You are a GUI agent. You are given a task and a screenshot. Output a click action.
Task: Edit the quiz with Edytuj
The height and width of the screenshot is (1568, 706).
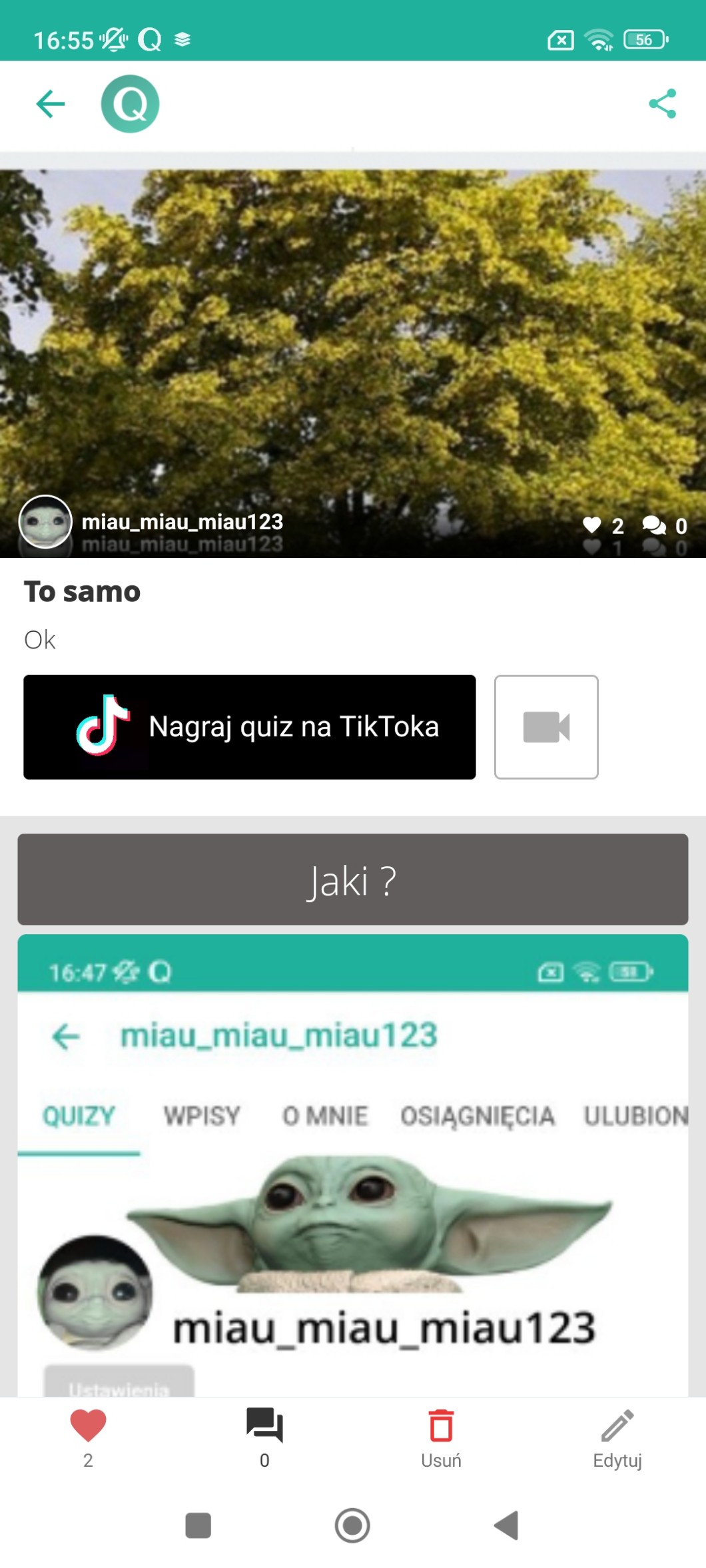[617, 1437]
